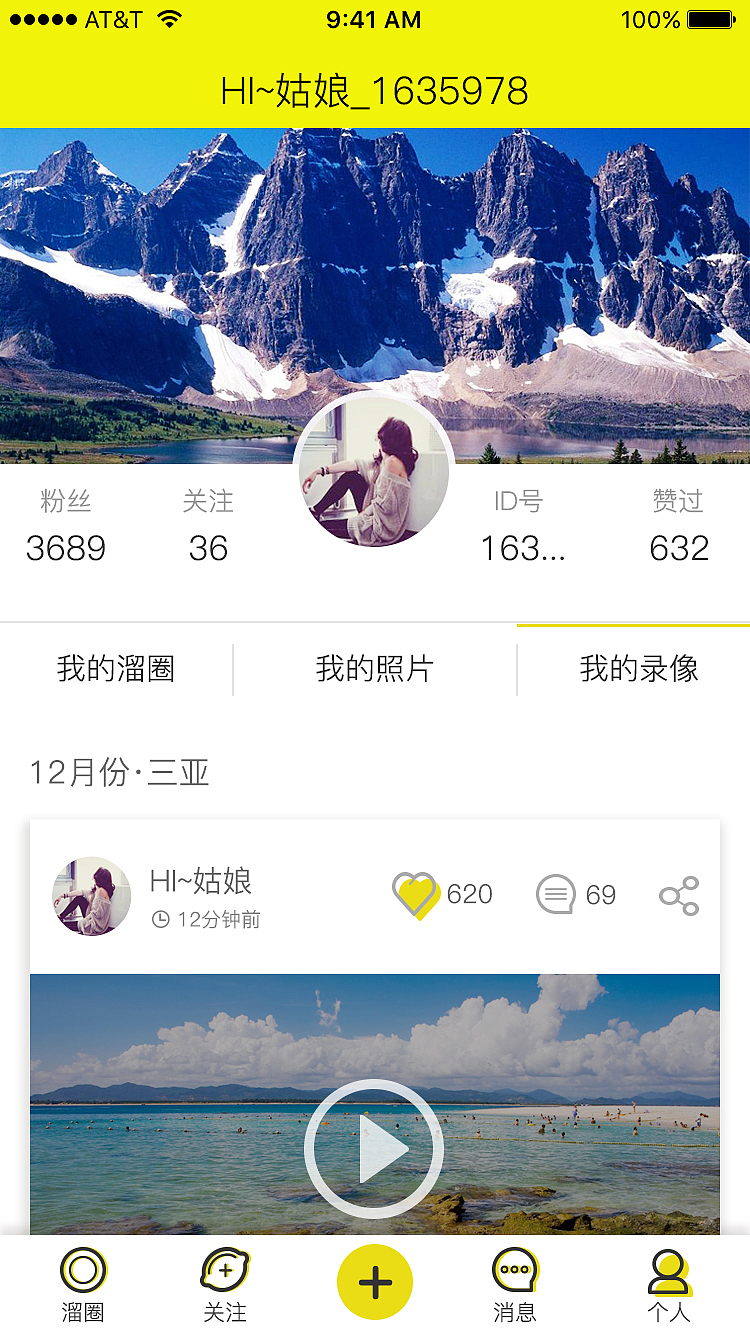750x1334 pixels.
Task: Open the 我的照片 photos tab
Action: tap(374, 668)
